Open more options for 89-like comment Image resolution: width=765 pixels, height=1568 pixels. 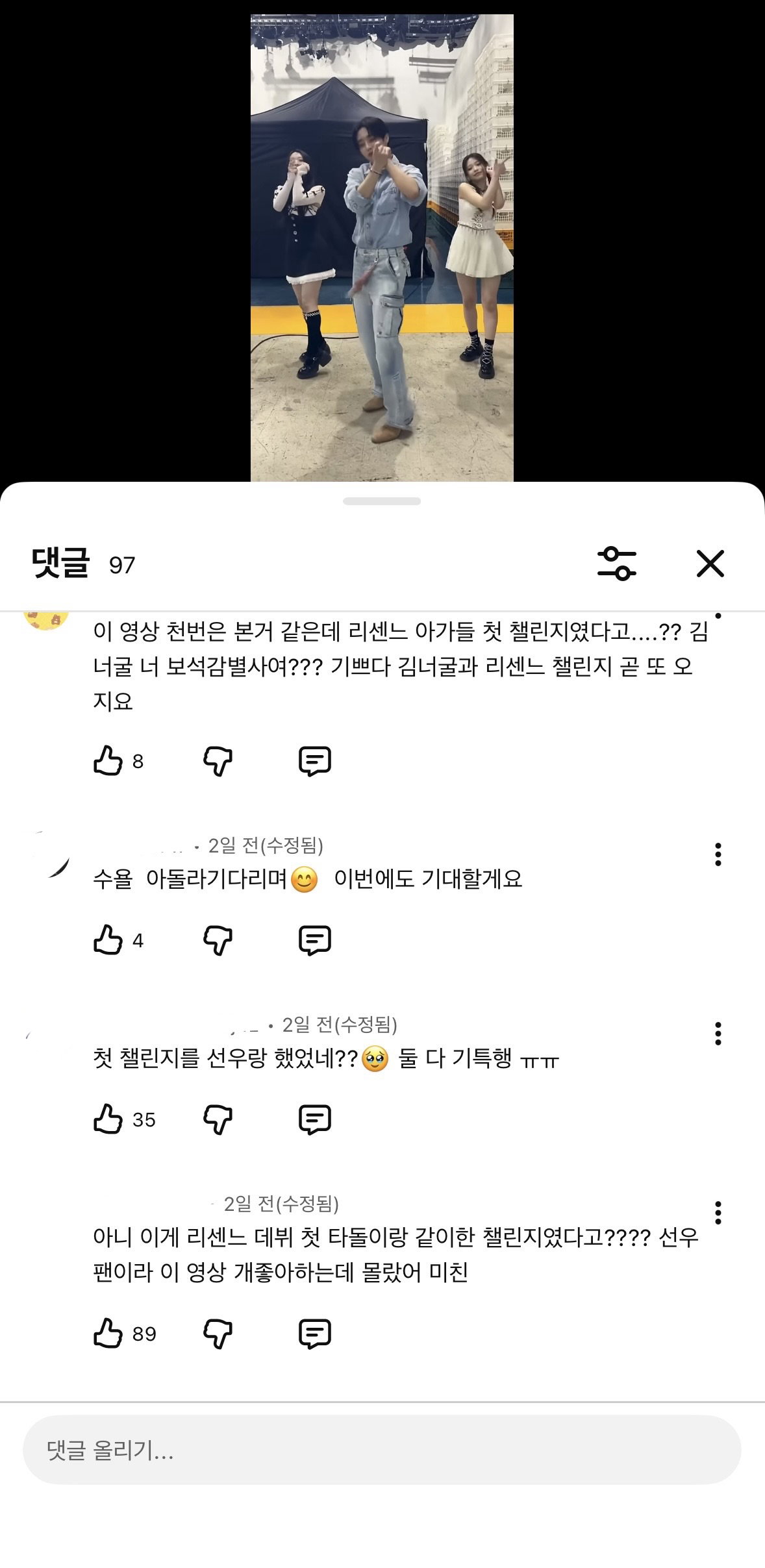click(x=718, y=1213)
